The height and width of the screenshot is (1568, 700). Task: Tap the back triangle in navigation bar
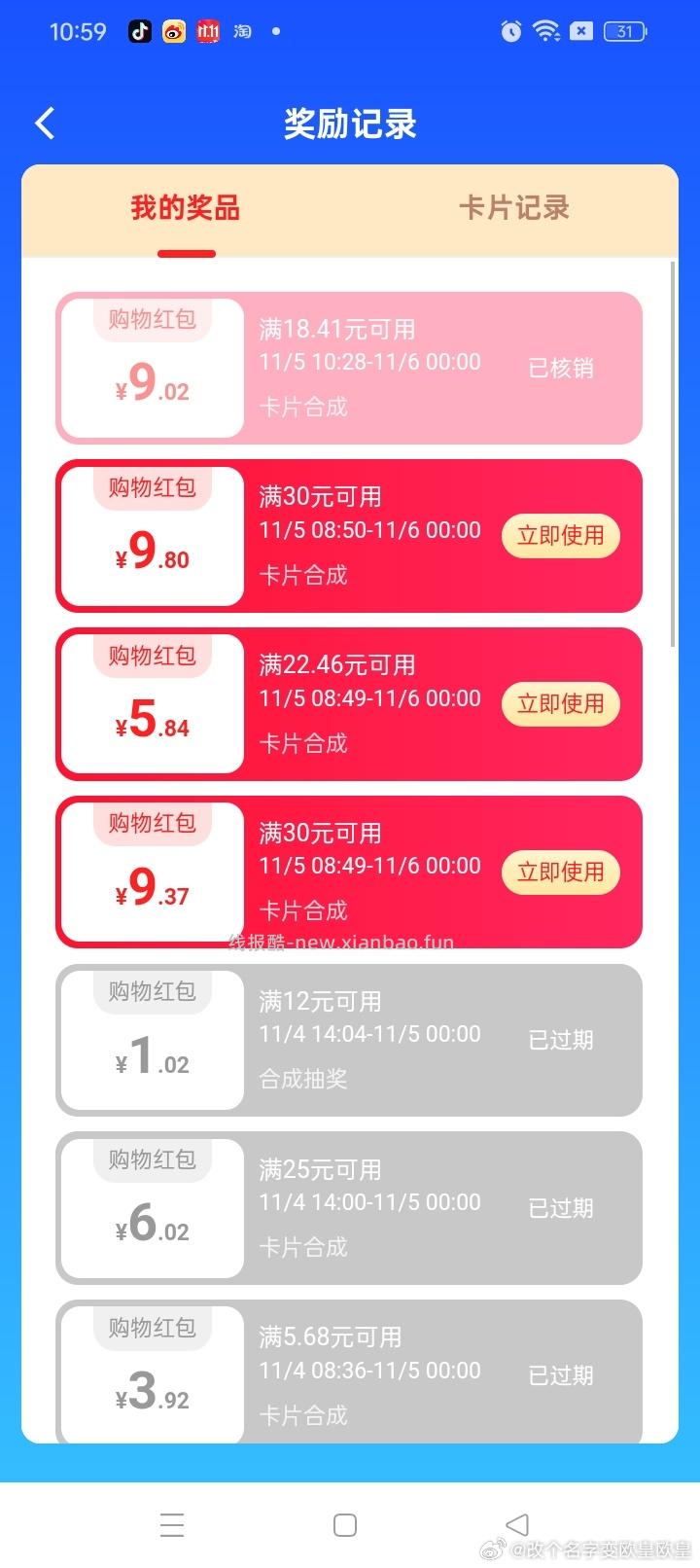(x=516, y=1524)
